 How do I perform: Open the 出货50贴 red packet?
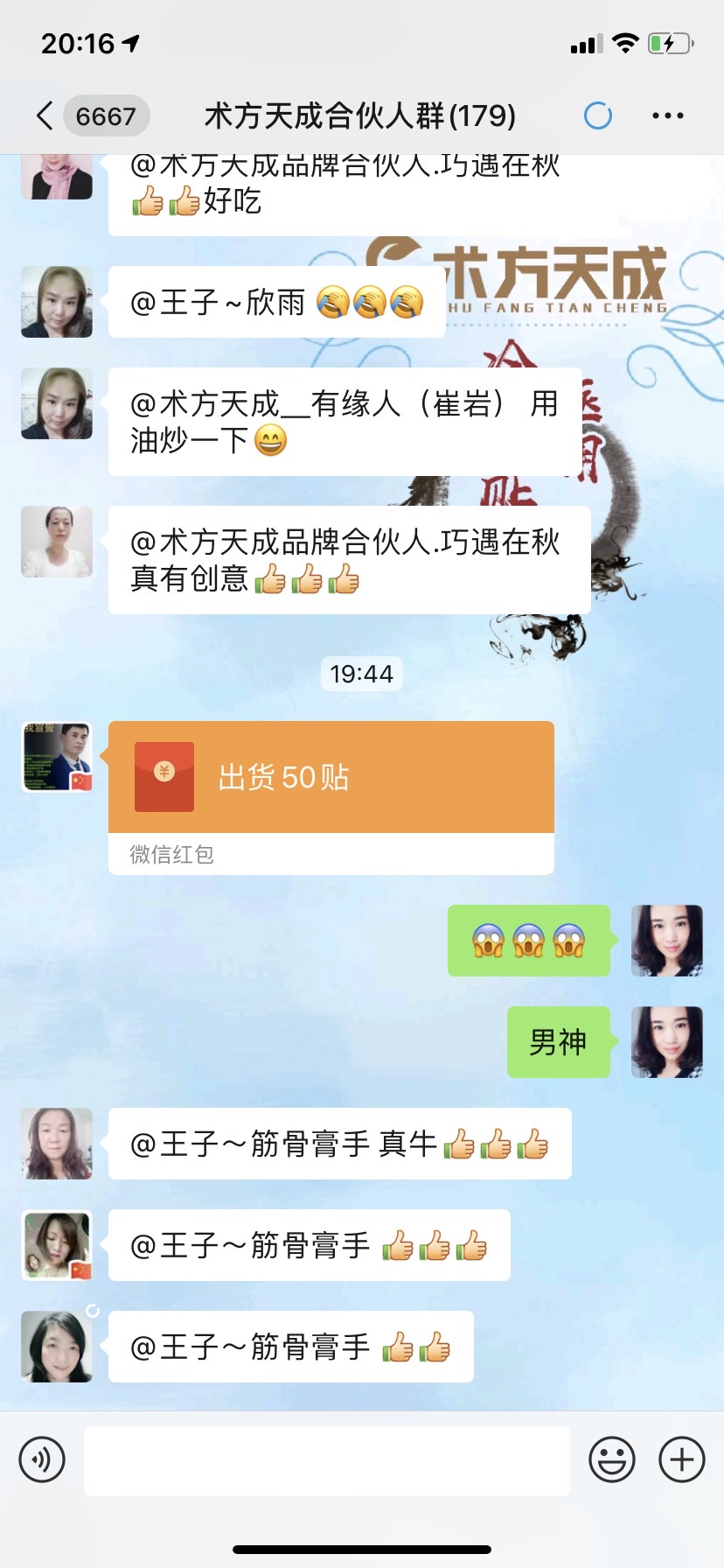click(x=331, y=778)
